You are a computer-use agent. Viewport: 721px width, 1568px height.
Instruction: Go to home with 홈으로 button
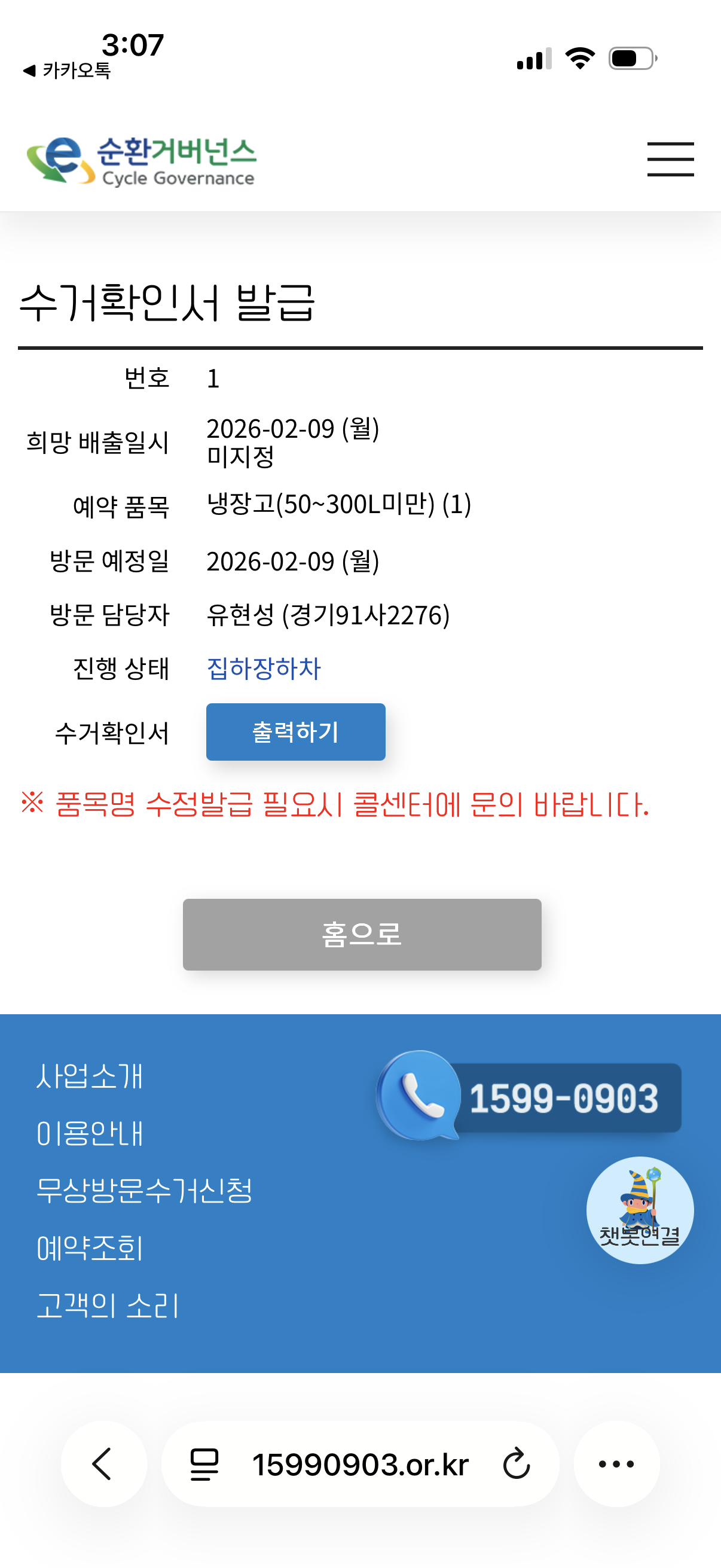tap(362, 934)
